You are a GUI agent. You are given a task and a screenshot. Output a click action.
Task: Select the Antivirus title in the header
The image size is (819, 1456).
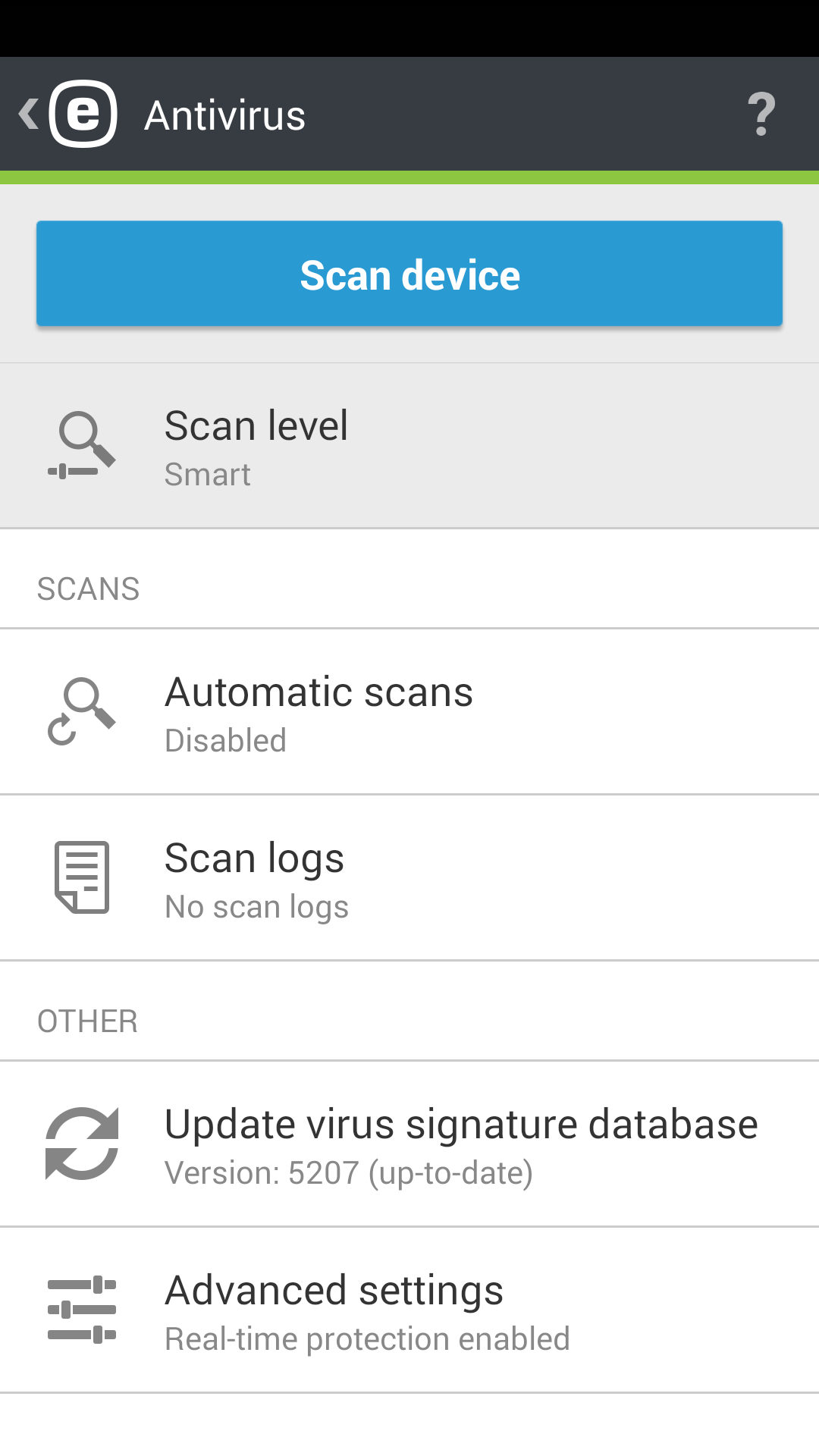[224, 114]
